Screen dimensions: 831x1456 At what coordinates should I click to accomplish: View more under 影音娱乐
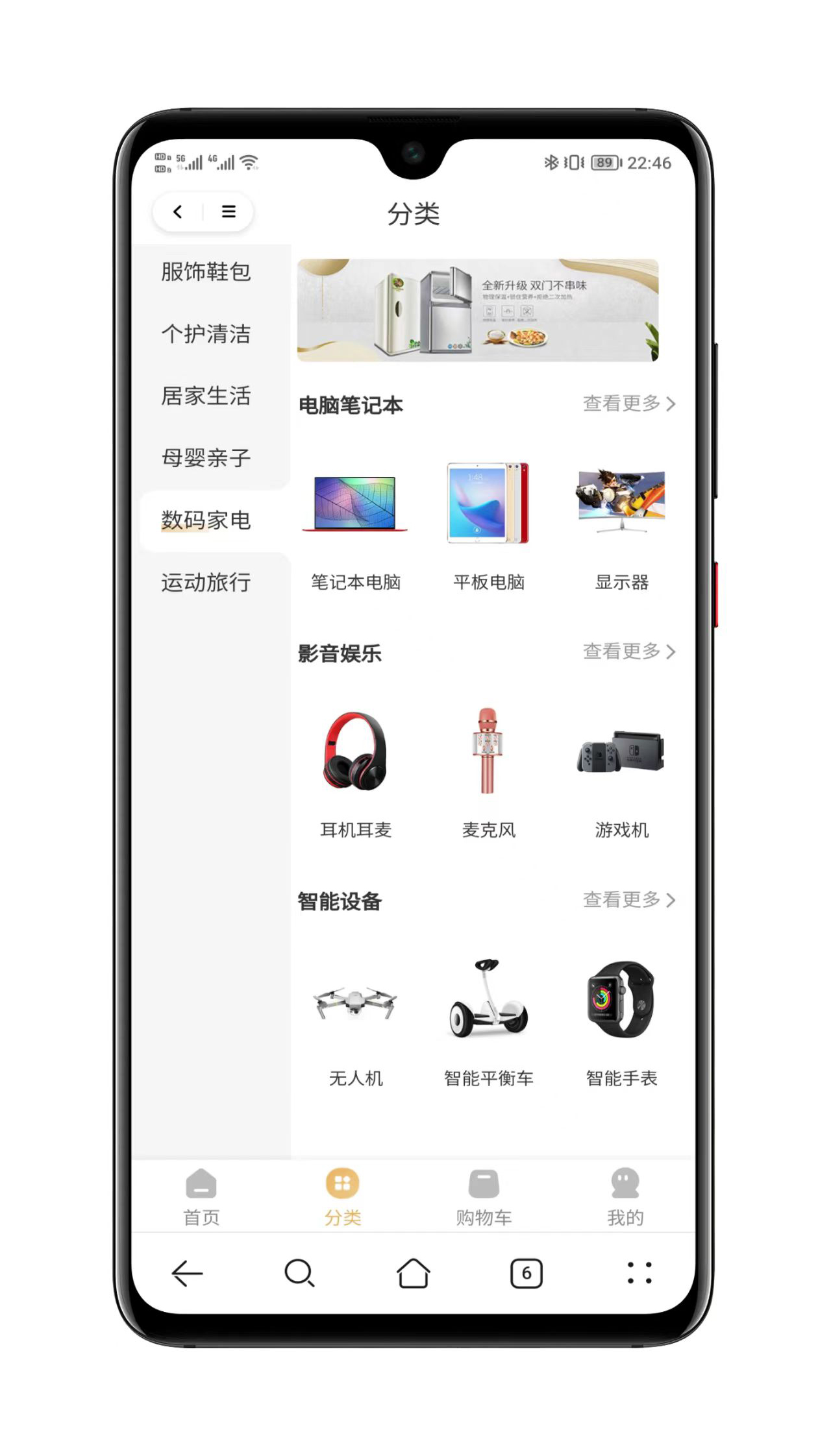(628, 651)
